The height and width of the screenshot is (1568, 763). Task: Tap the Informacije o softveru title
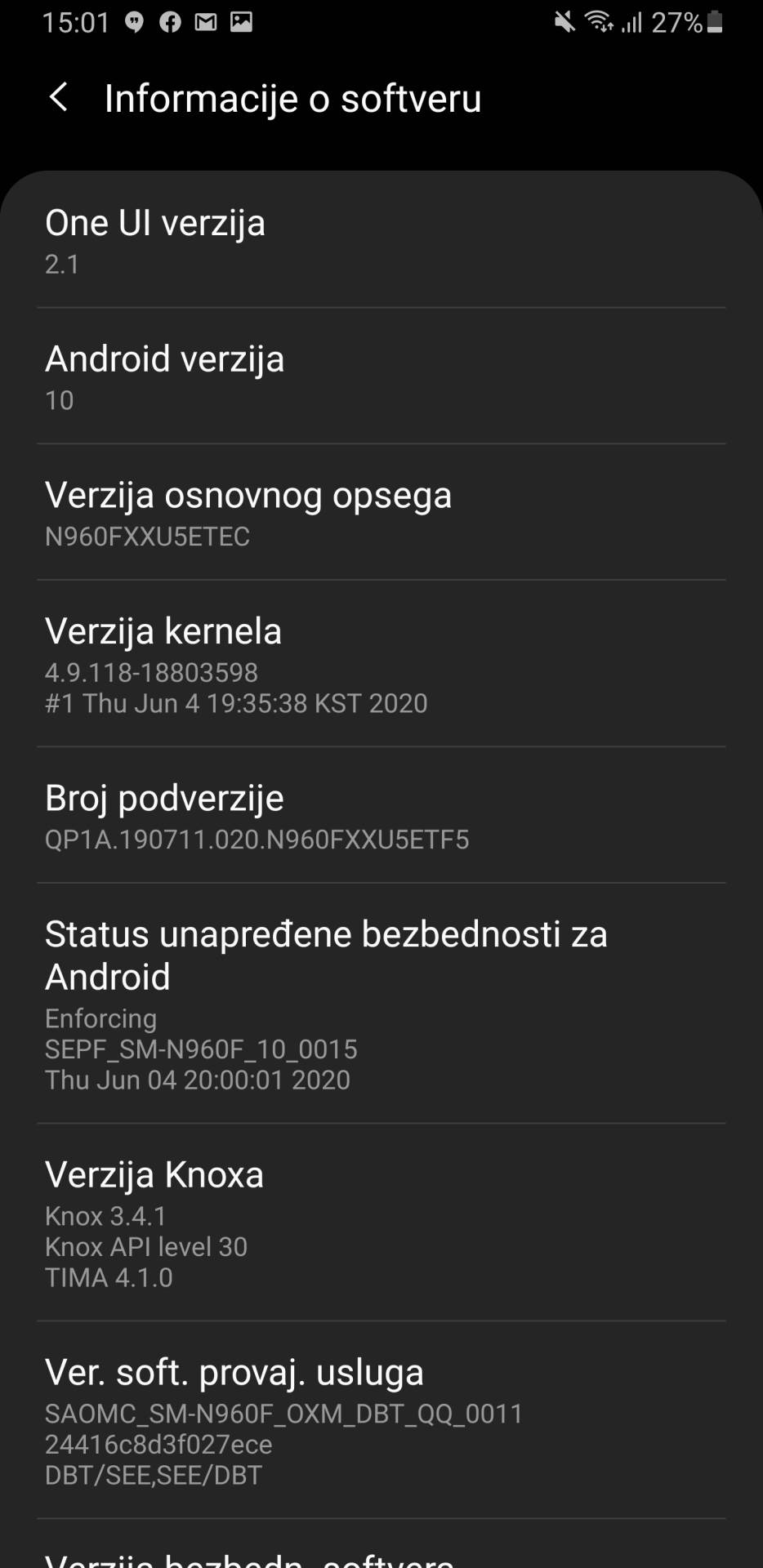coord(292,97)
